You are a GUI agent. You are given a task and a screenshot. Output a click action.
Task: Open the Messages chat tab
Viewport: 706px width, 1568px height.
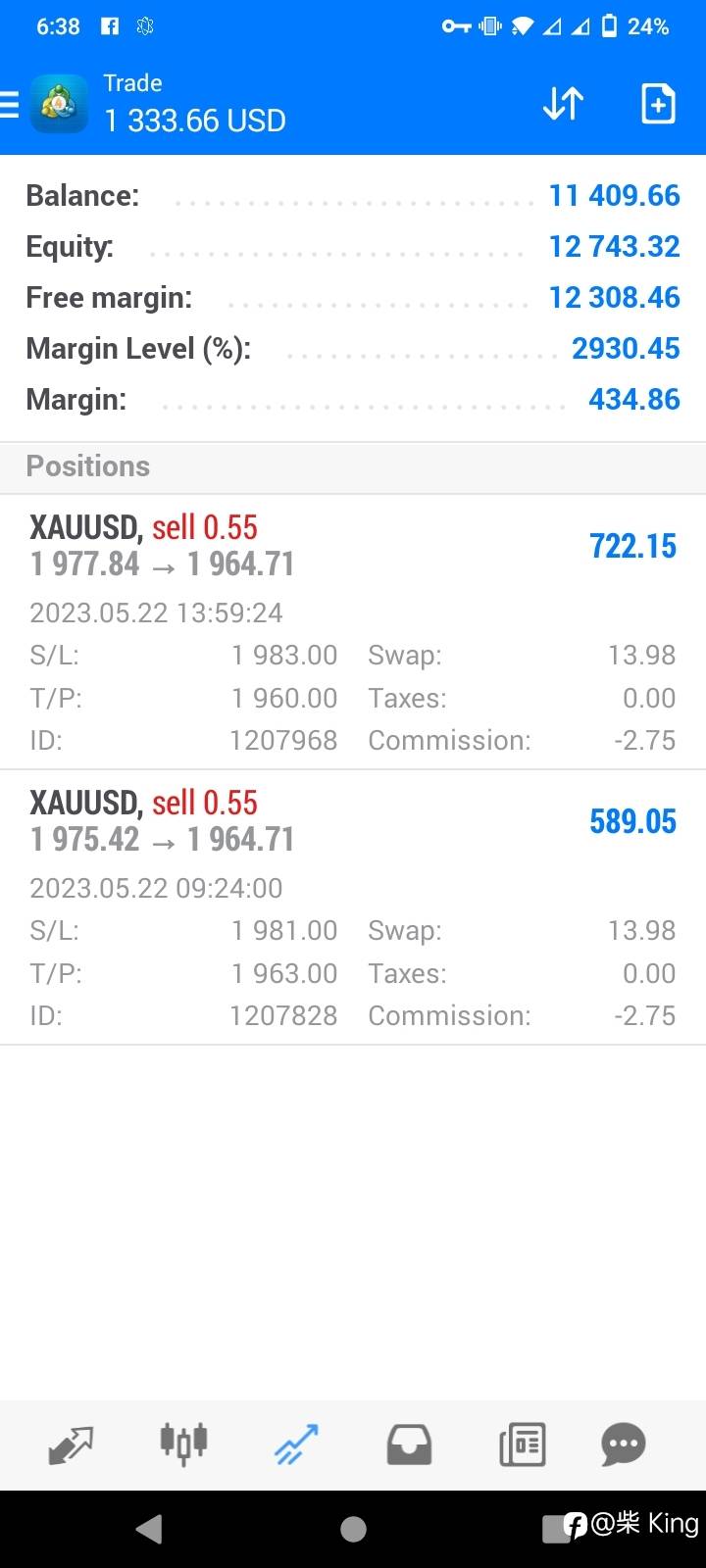(x=624, y=1445)
